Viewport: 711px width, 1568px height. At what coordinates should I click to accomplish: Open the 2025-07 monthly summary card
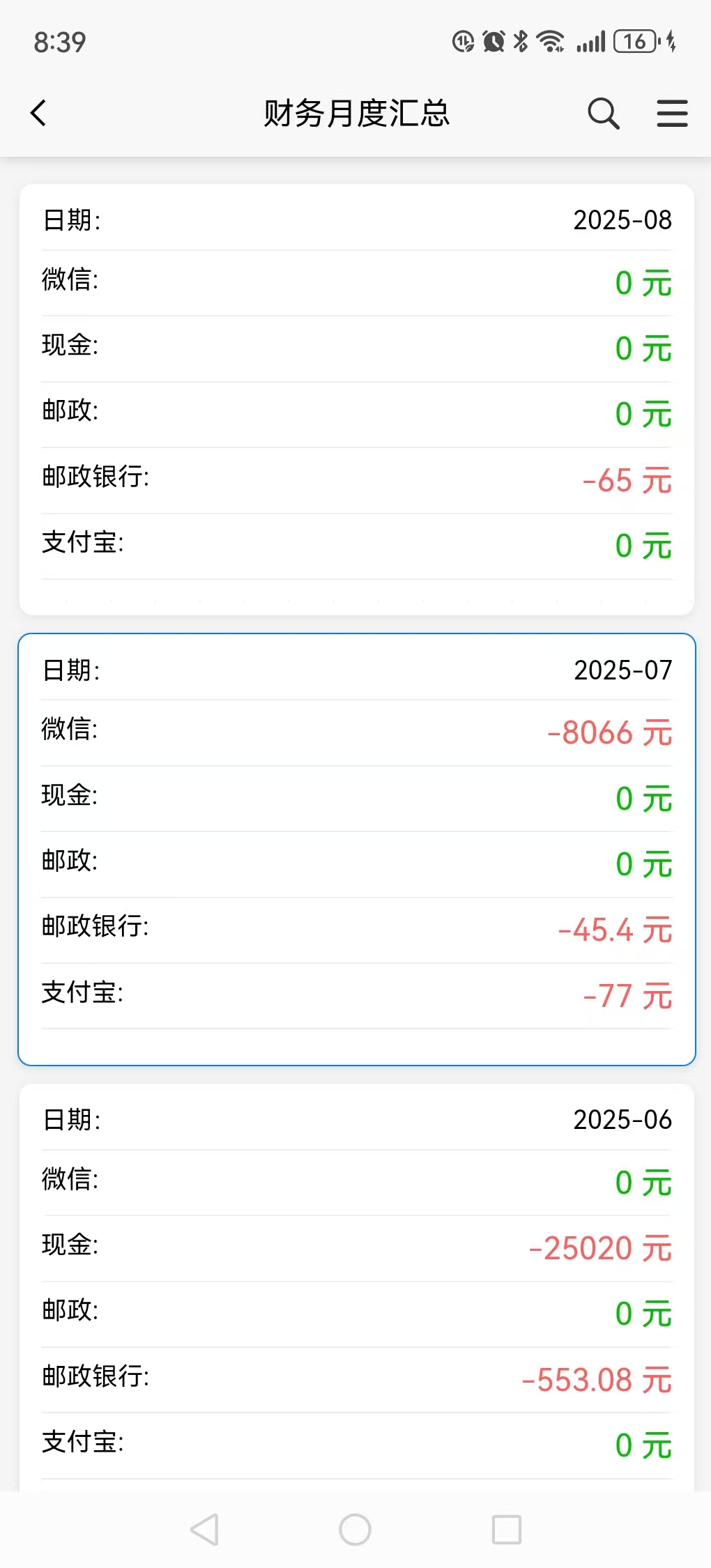(x=357, y=850)
